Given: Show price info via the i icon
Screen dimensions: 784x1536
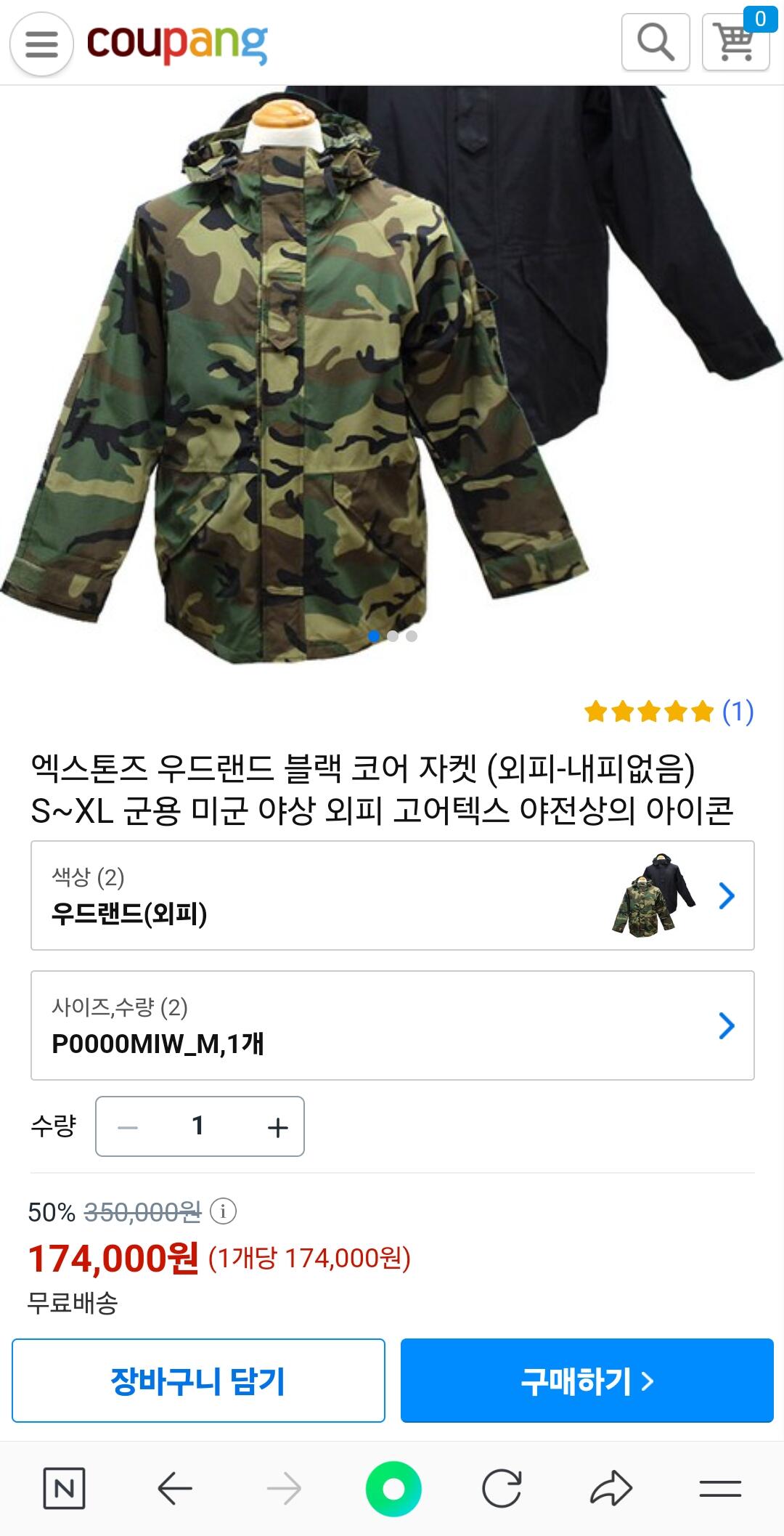Looking at the screenshot, I should (x=223, y=1211).
